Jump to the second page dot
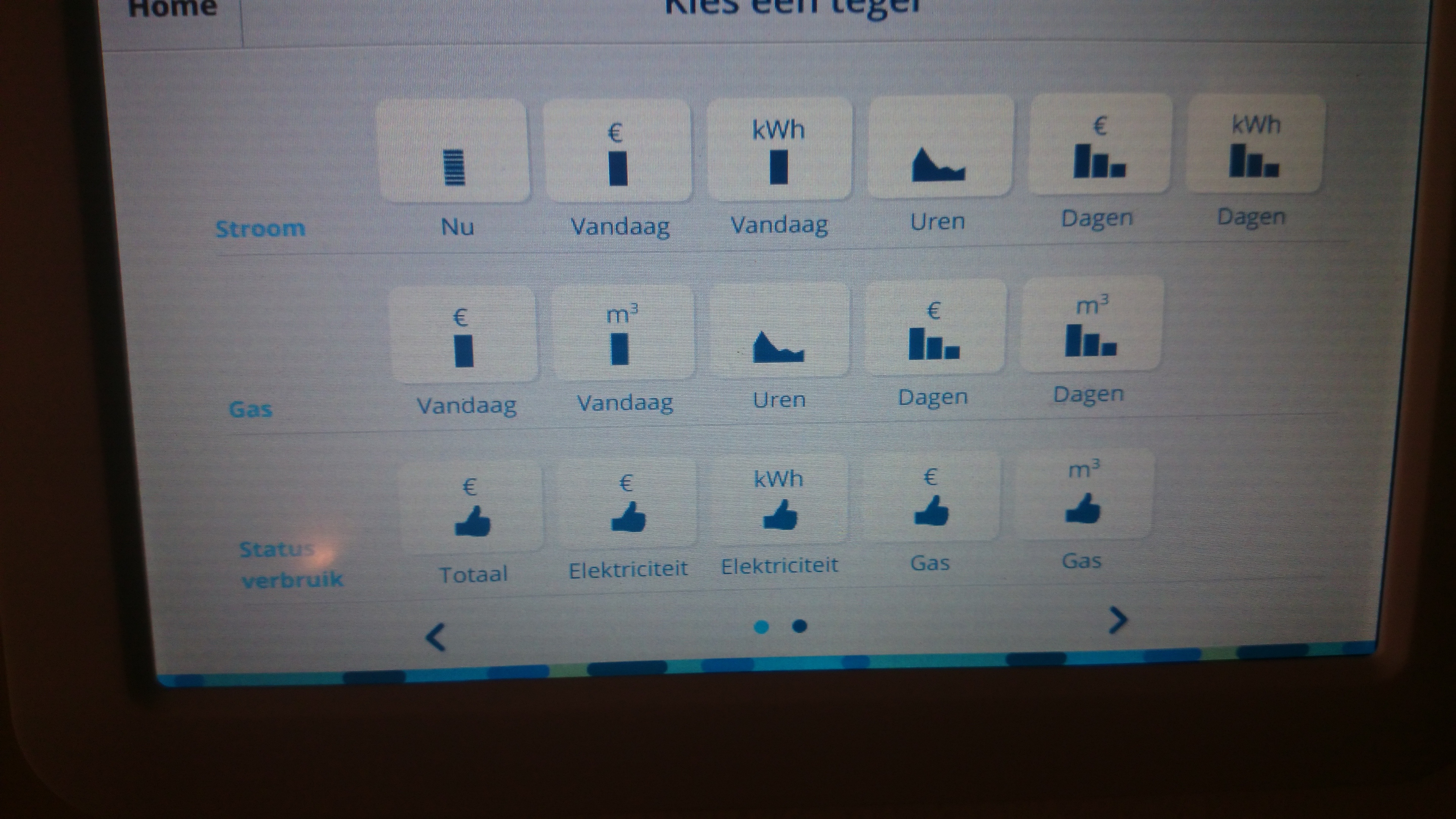1456x819 pixels. [799, 626]
